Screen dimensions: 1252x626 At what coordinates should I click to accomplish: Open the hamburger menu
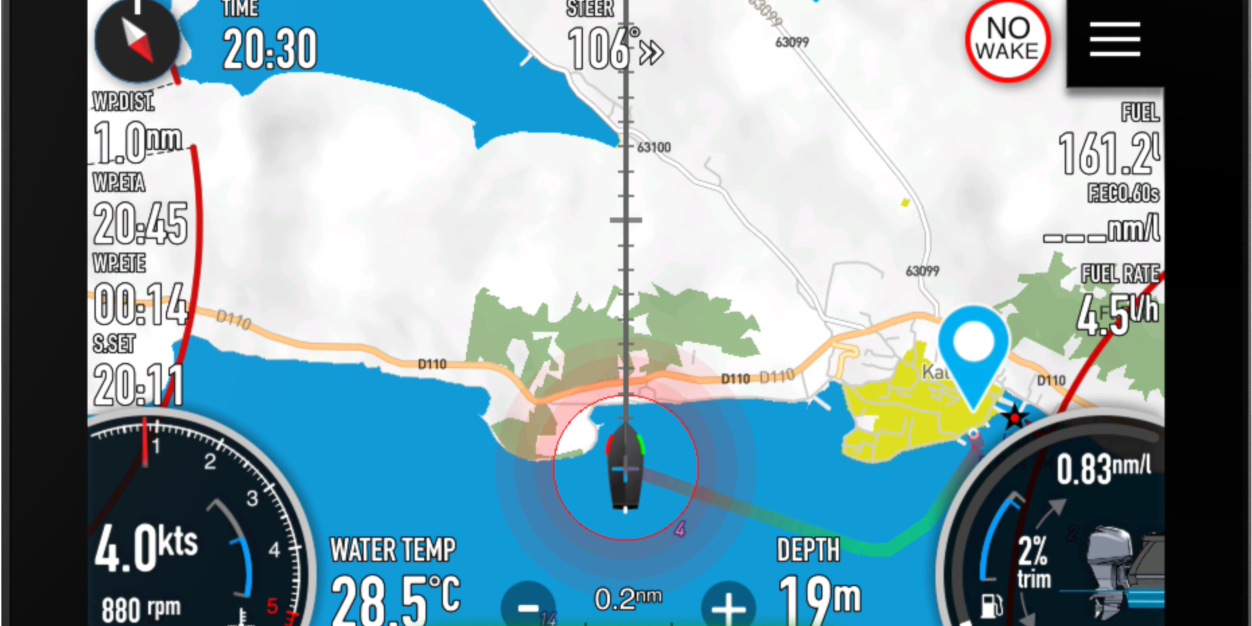pyautogui.click(x=1114, y=40)
